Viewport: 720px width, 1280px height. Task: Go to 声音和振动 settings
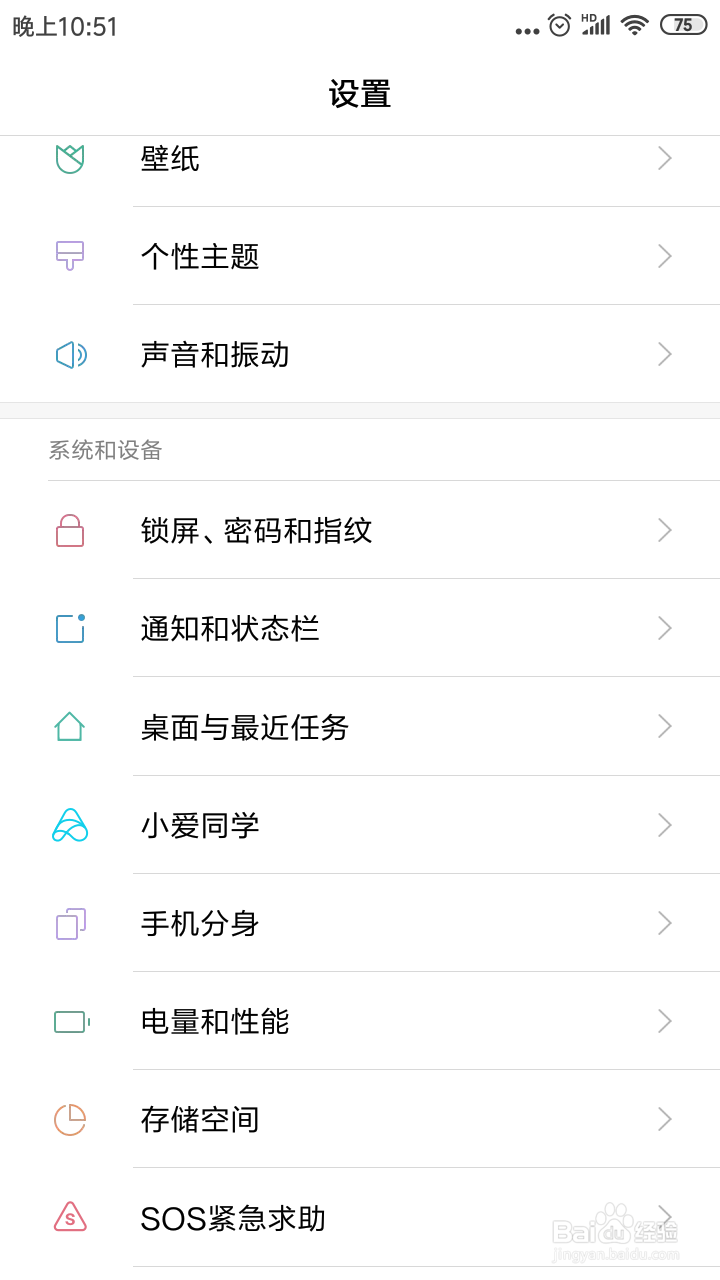point(360,354)
